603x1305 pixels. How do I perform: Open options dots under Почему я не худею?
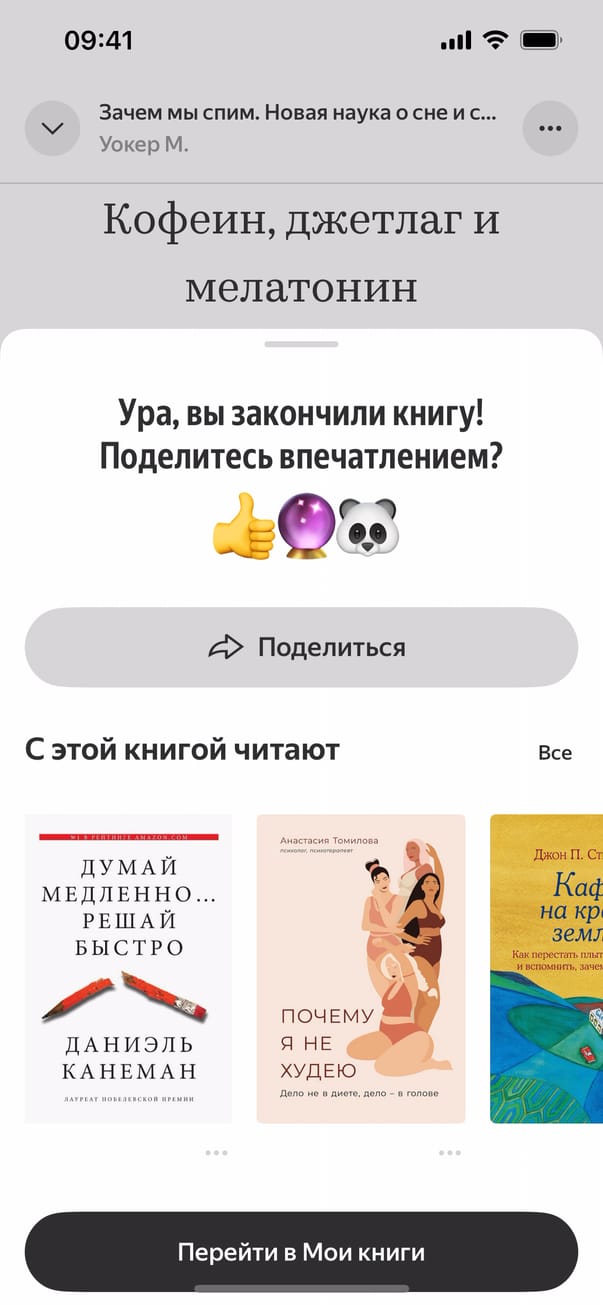[x=449, y=1153]
